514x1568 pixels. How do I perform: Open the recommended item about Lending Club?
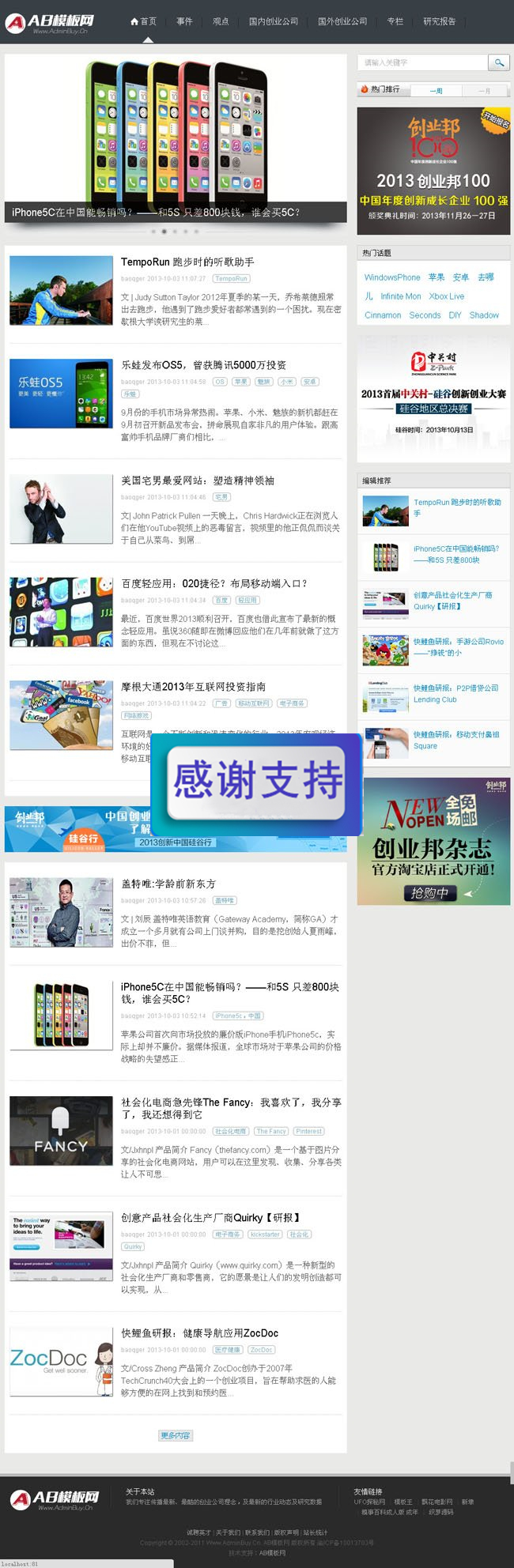tap(457, 694)
